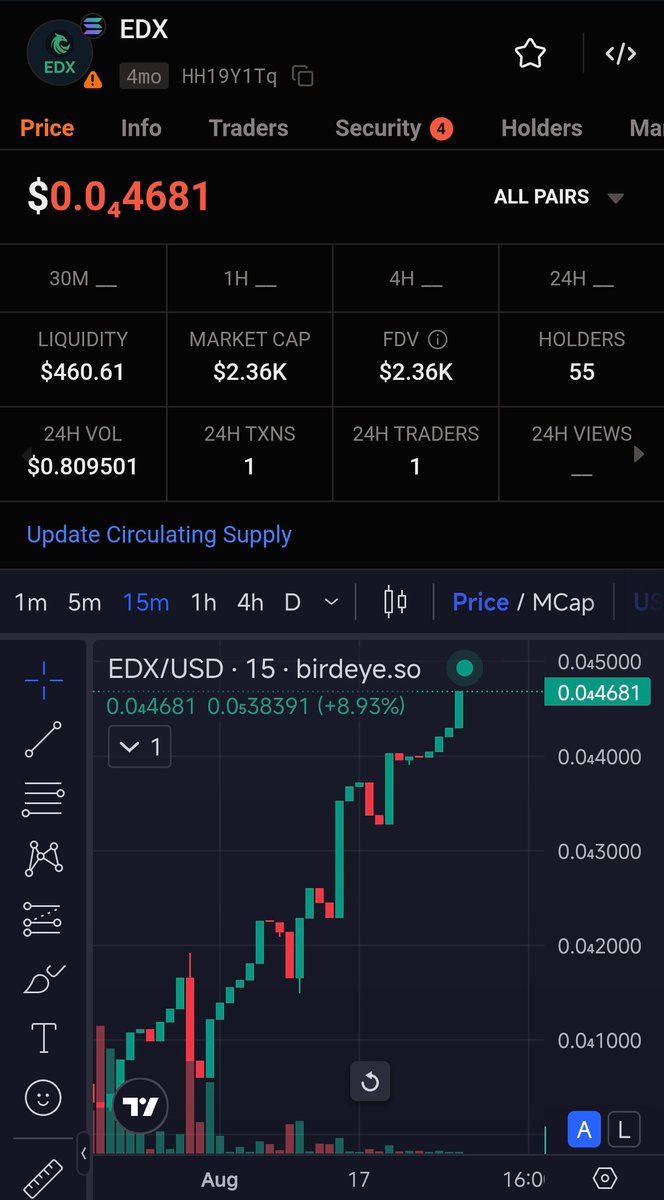Select the trend line drawing tool

point(43,739)
